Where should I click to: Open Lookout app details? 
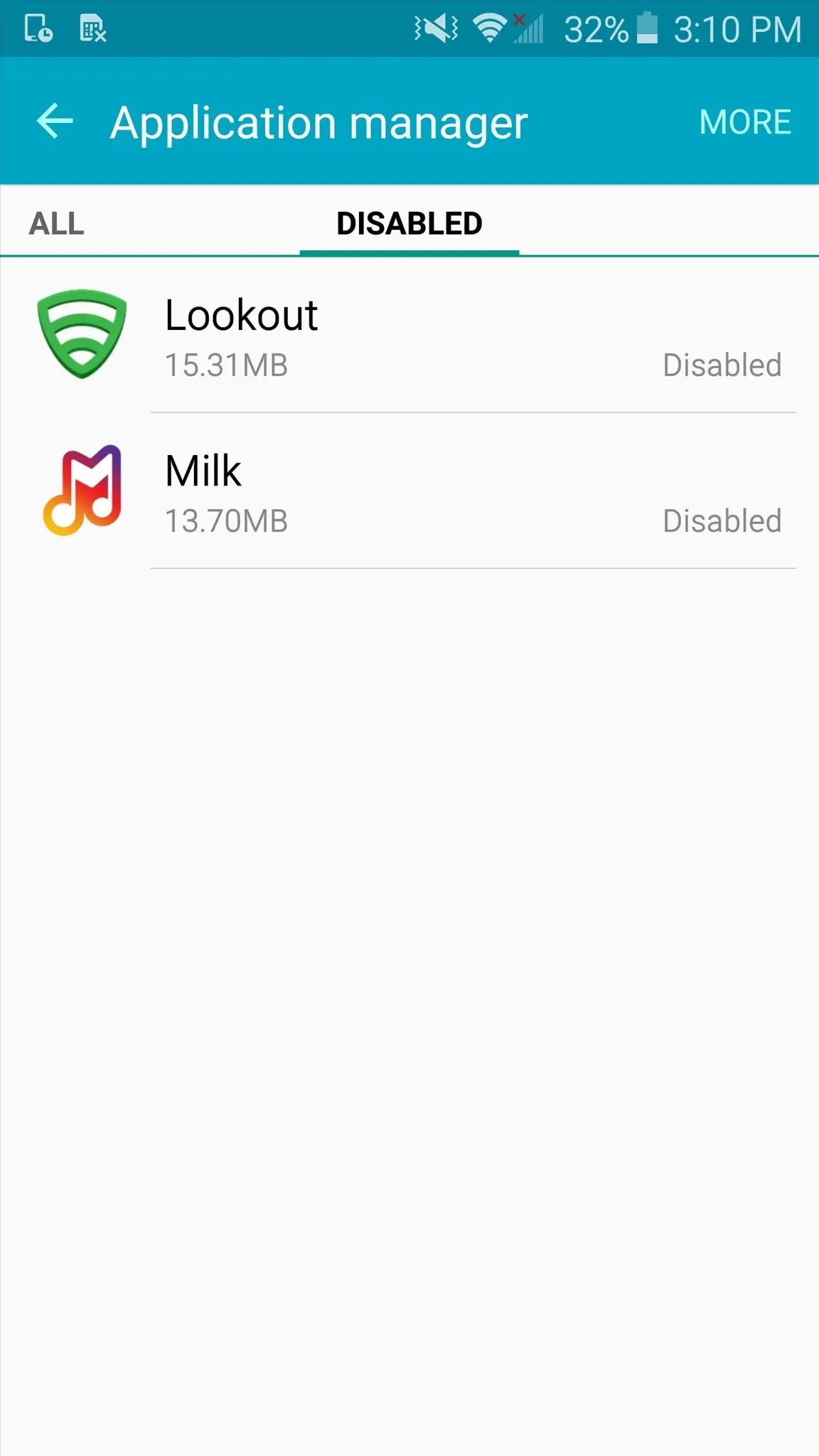click(409, 335)
